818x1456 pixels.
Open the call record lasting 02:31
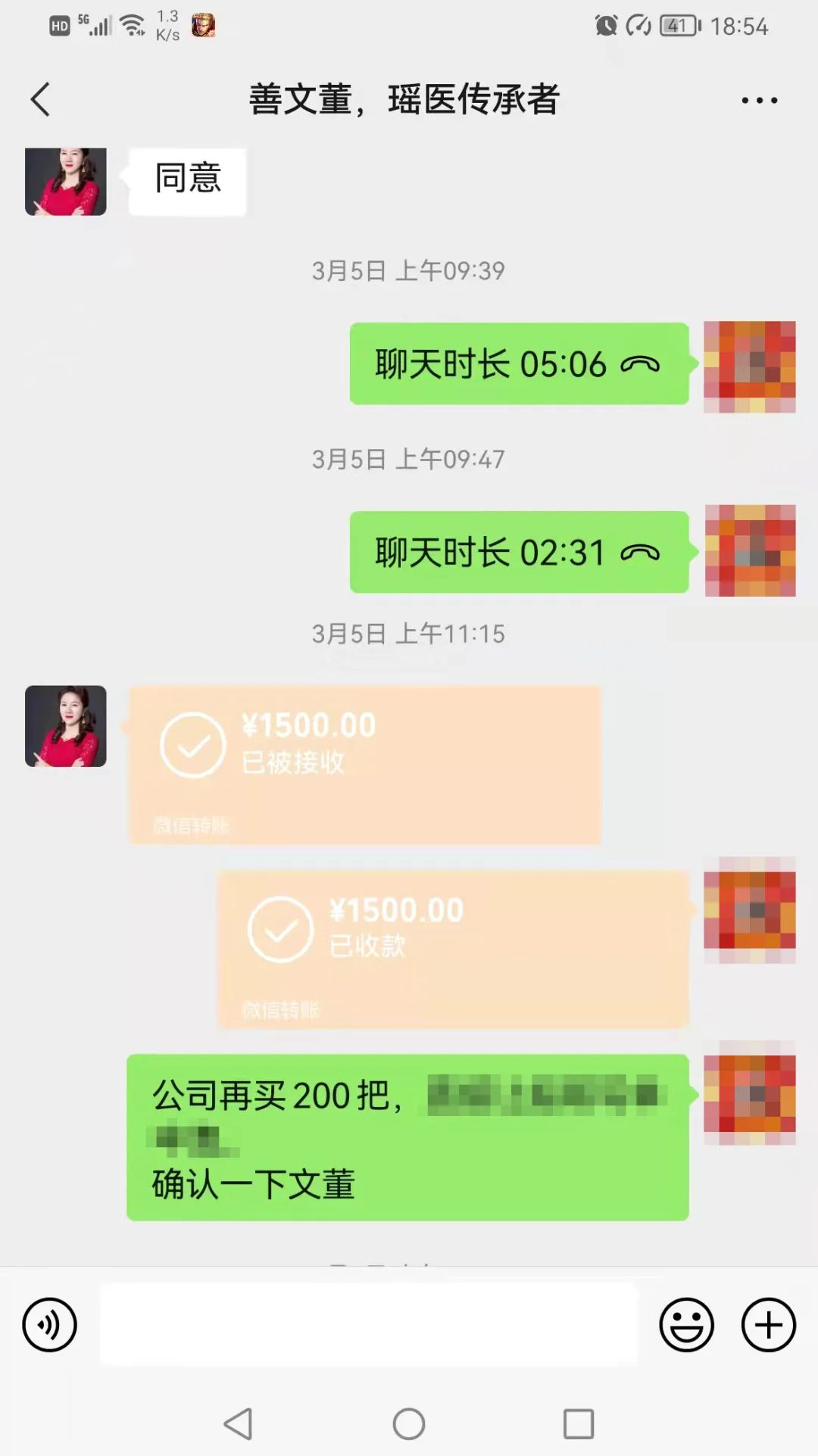[518, 553]
